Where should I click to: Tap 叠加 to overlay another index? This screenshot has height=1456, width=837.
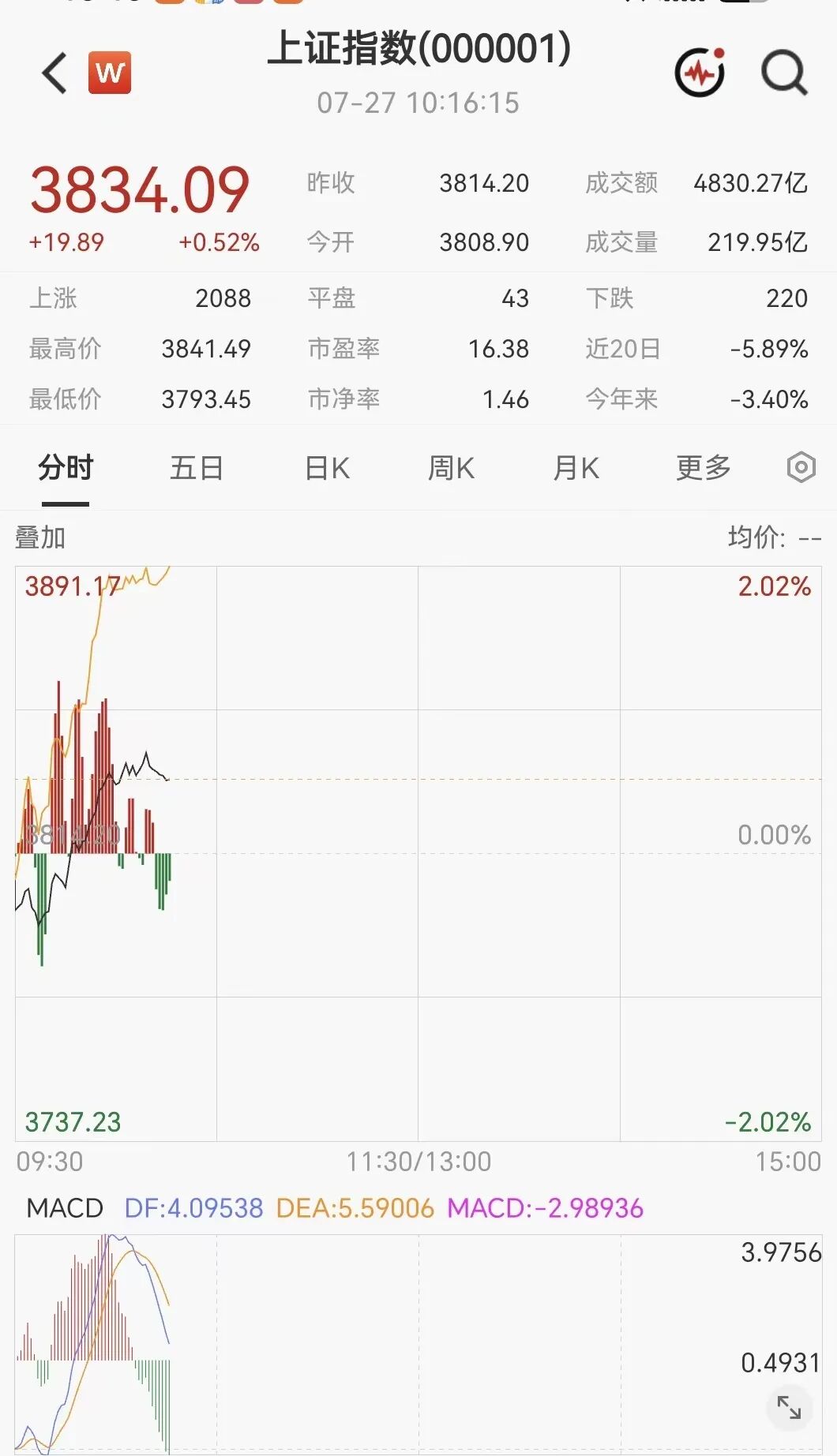click(x=39, y=537)
